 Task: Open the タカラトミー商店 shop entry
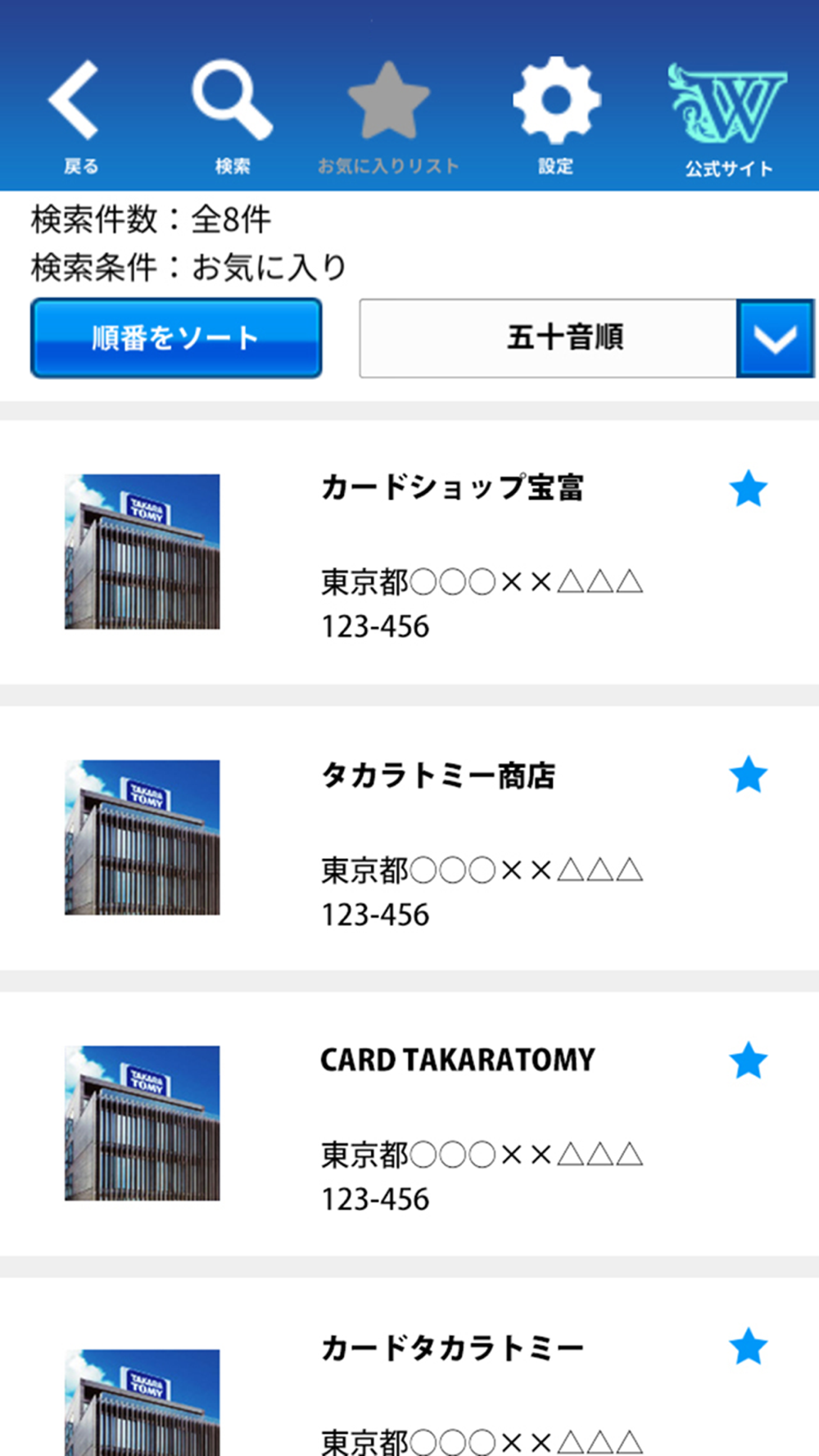409,839
